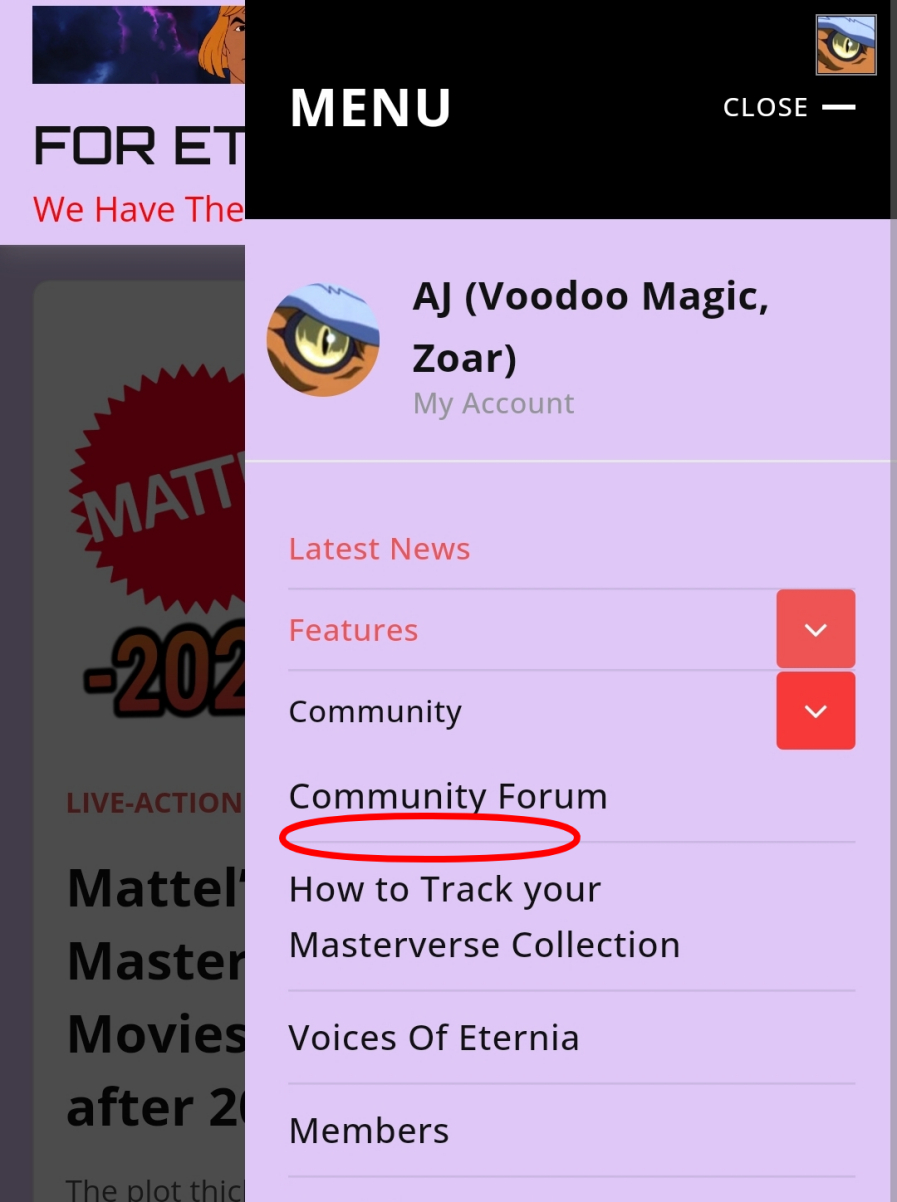The height and width of the screenshot is (1202, 897).
Task: Open the profile avatar in top corner
Action: tap(845, 45)
